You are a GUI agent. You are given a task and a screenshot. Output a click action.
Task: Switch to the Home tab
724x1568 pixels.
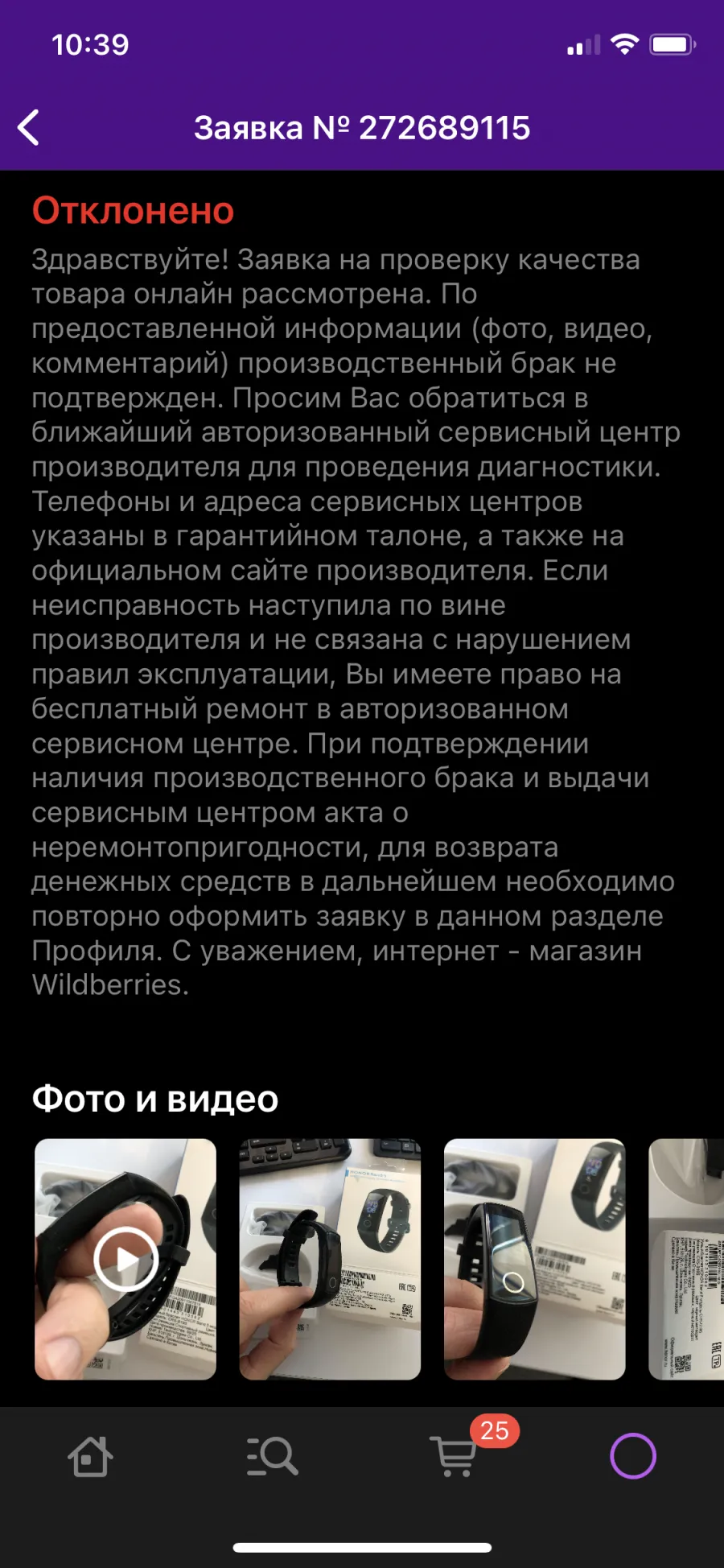(90, 1456)
